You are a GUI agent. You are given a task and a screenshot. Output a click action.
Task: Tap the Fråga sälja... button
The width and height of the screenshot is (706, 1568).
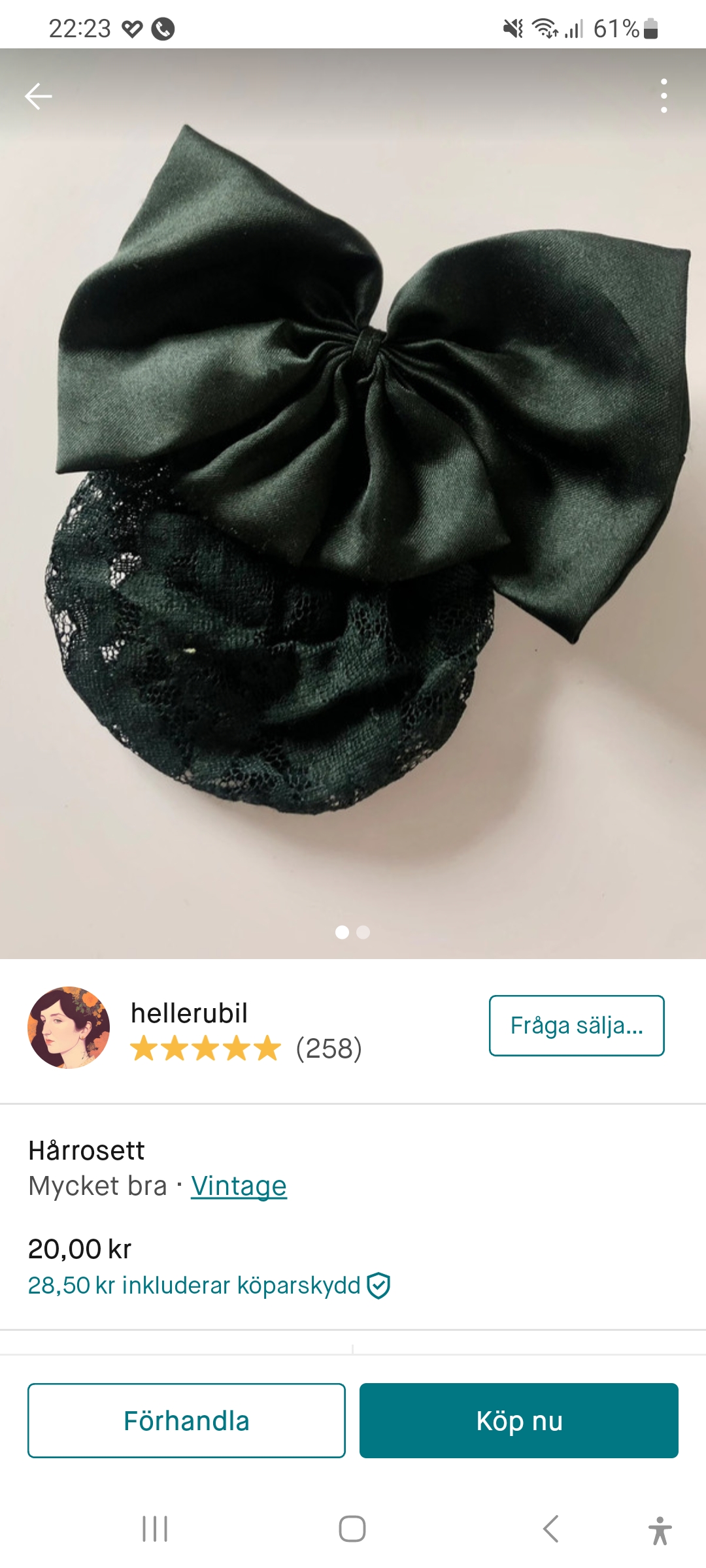click(576, 1026)
